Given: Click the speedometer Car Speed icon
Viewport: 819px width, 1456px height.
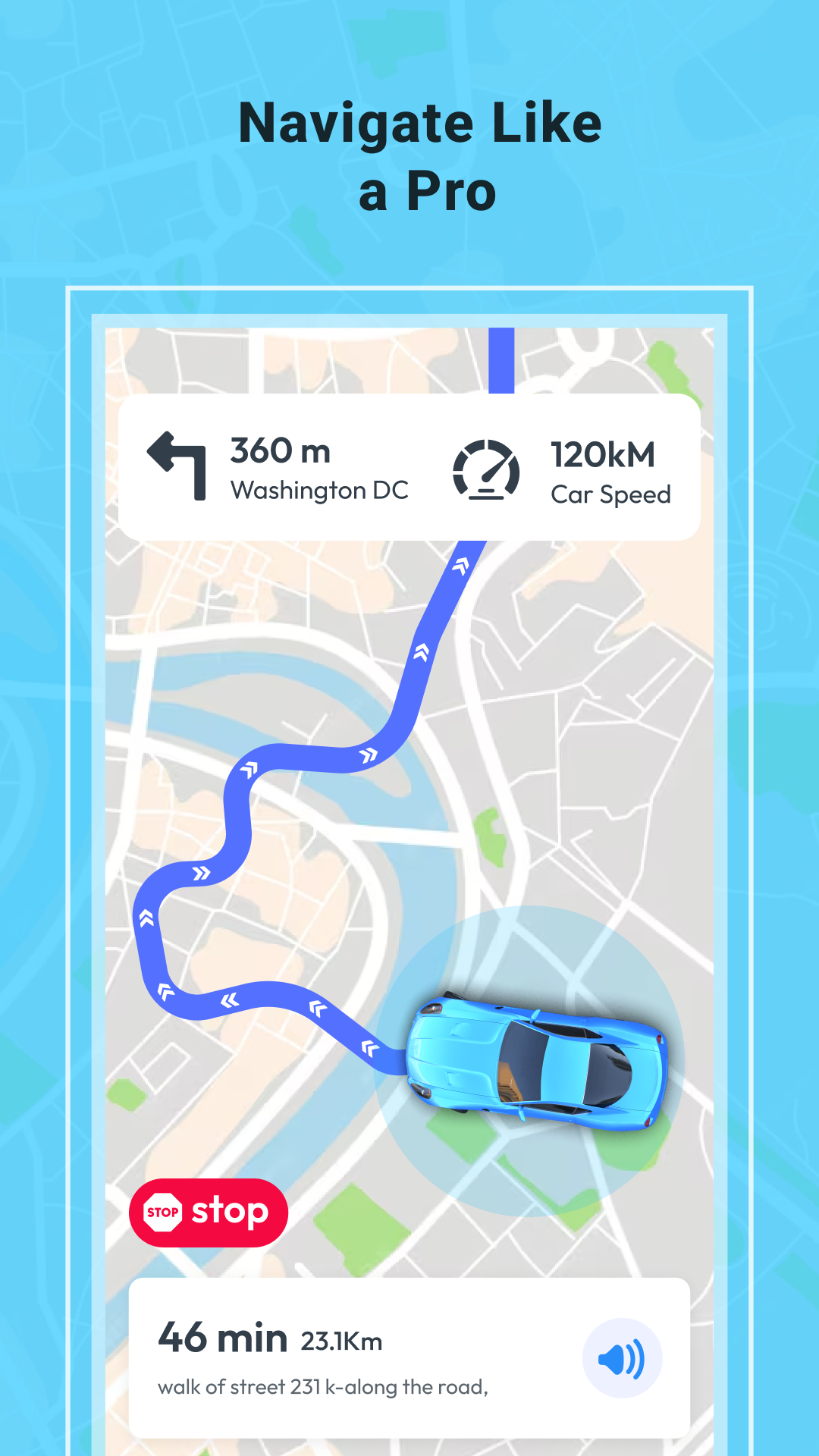Looking at the screenshot, I should [x=487, y=469].
